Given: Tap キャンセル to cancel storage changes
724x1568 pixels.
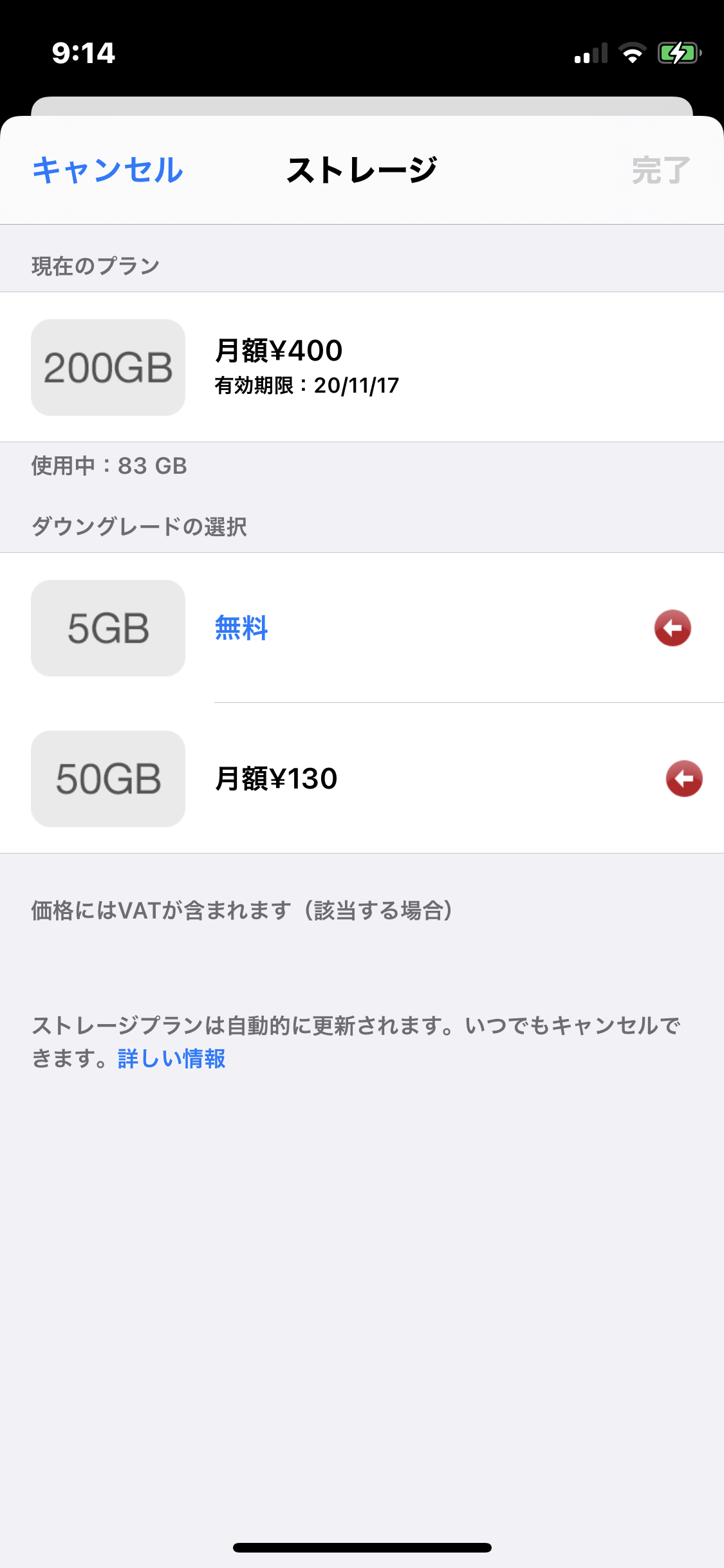Looking at the screenshot, I should pos(107,171).
